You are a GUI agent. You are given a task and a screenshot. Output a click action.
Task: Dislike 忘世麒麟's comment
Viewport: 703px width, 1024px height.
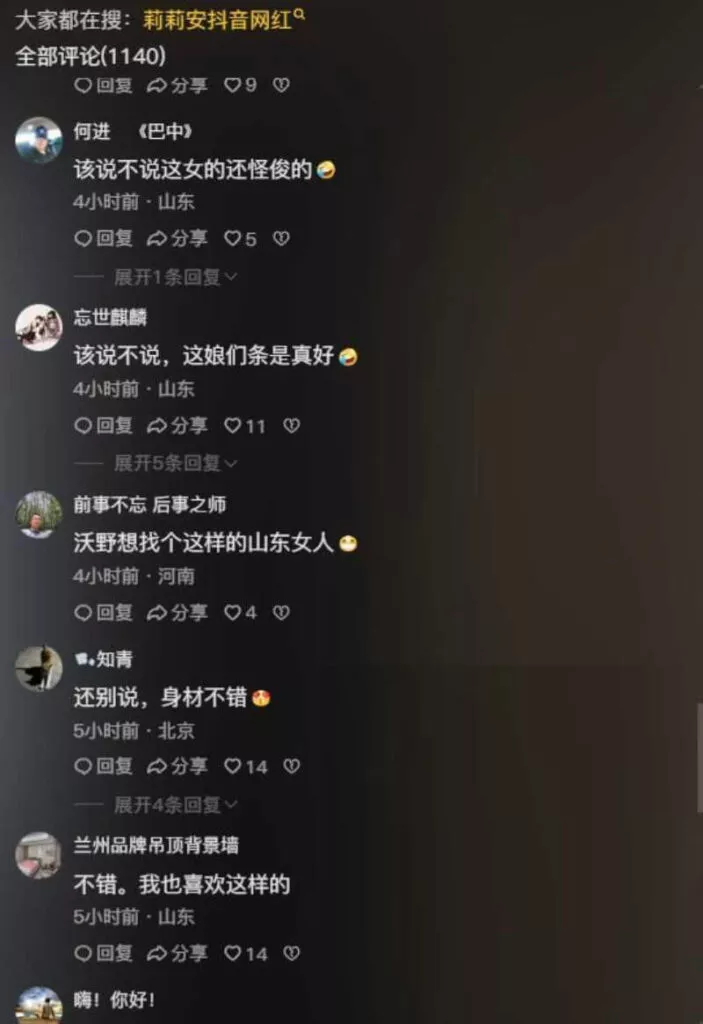tap(291, 426)
